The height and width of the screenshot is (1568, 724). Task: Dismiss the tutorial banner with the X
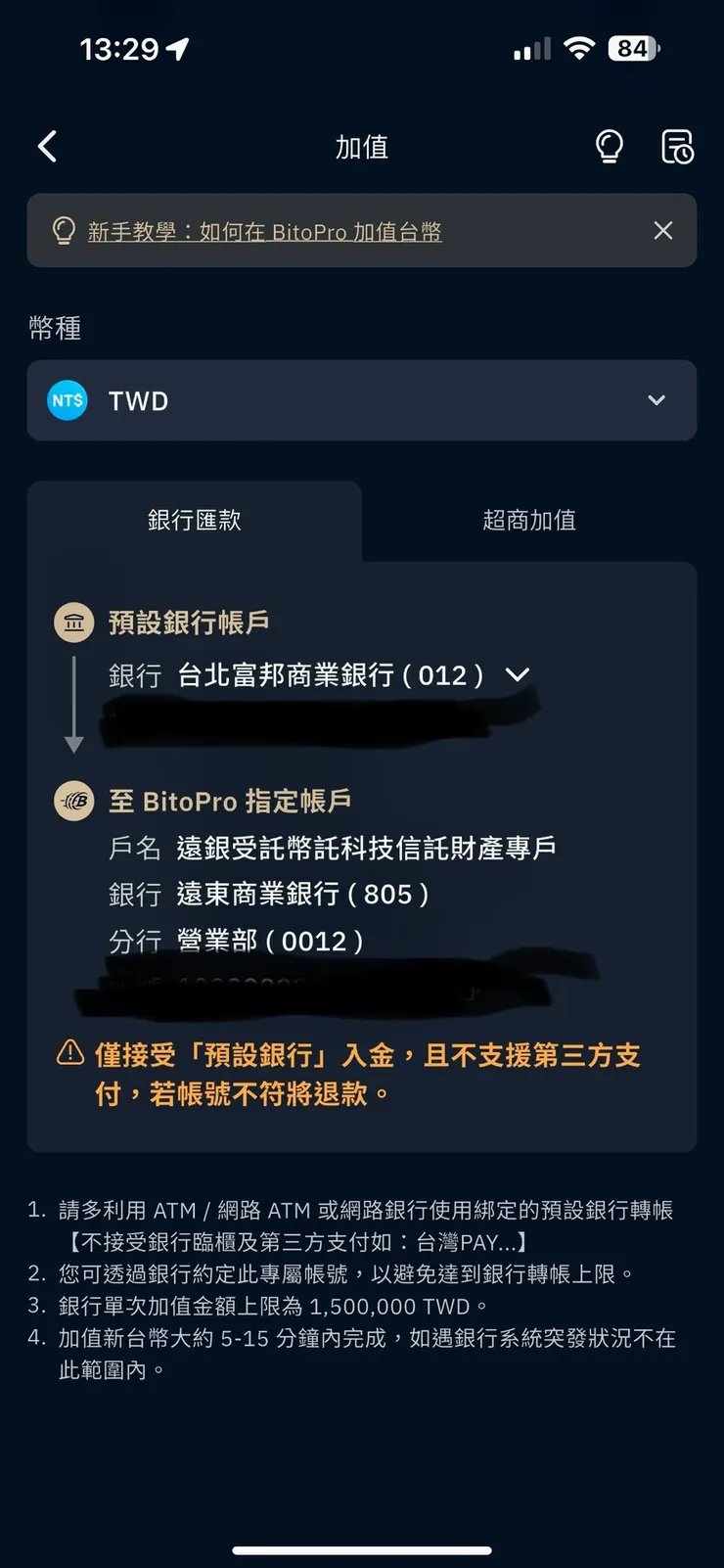click(x=662, y=231)
